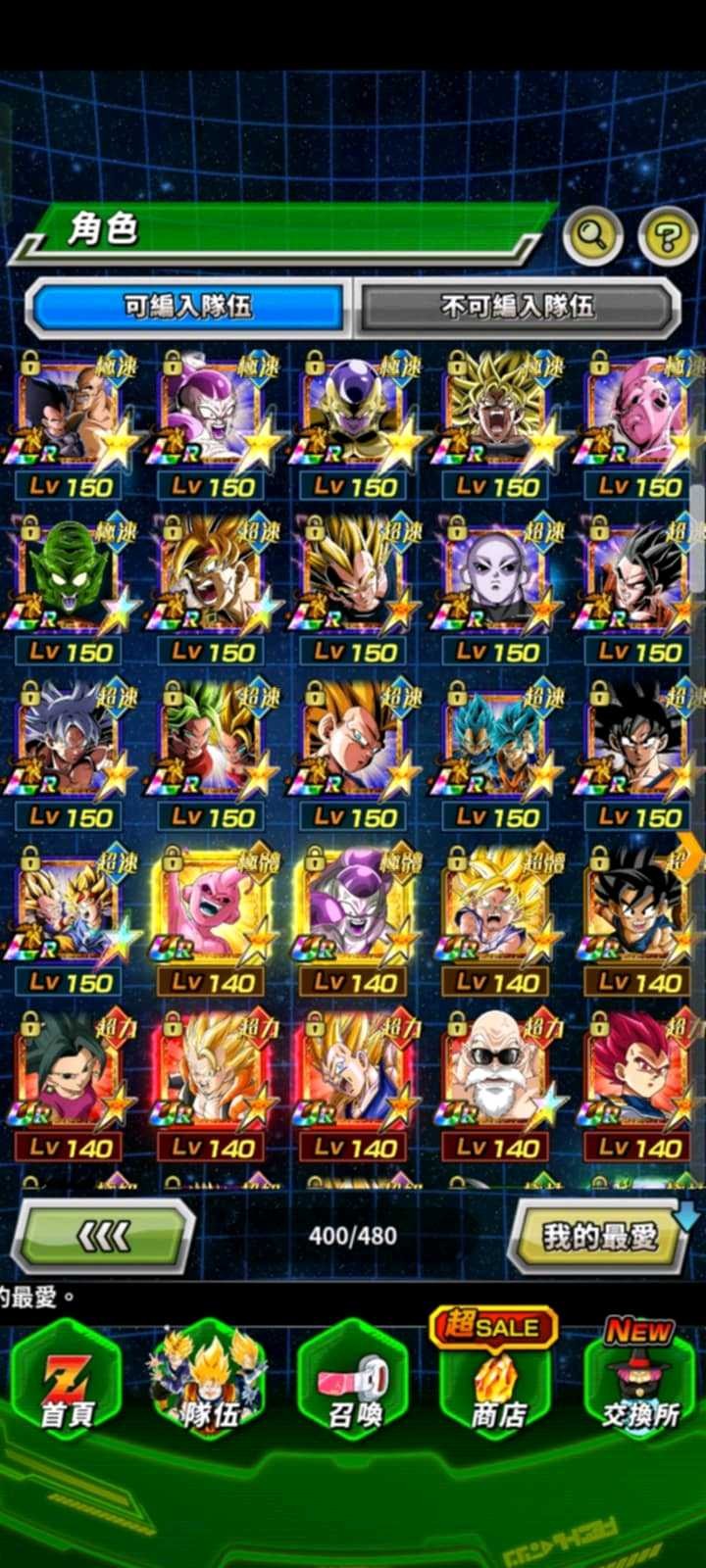Viewport: 706px width, 1568px height.
Task: Tap the orange arrow on the right edge
Action: pos(691,855)
